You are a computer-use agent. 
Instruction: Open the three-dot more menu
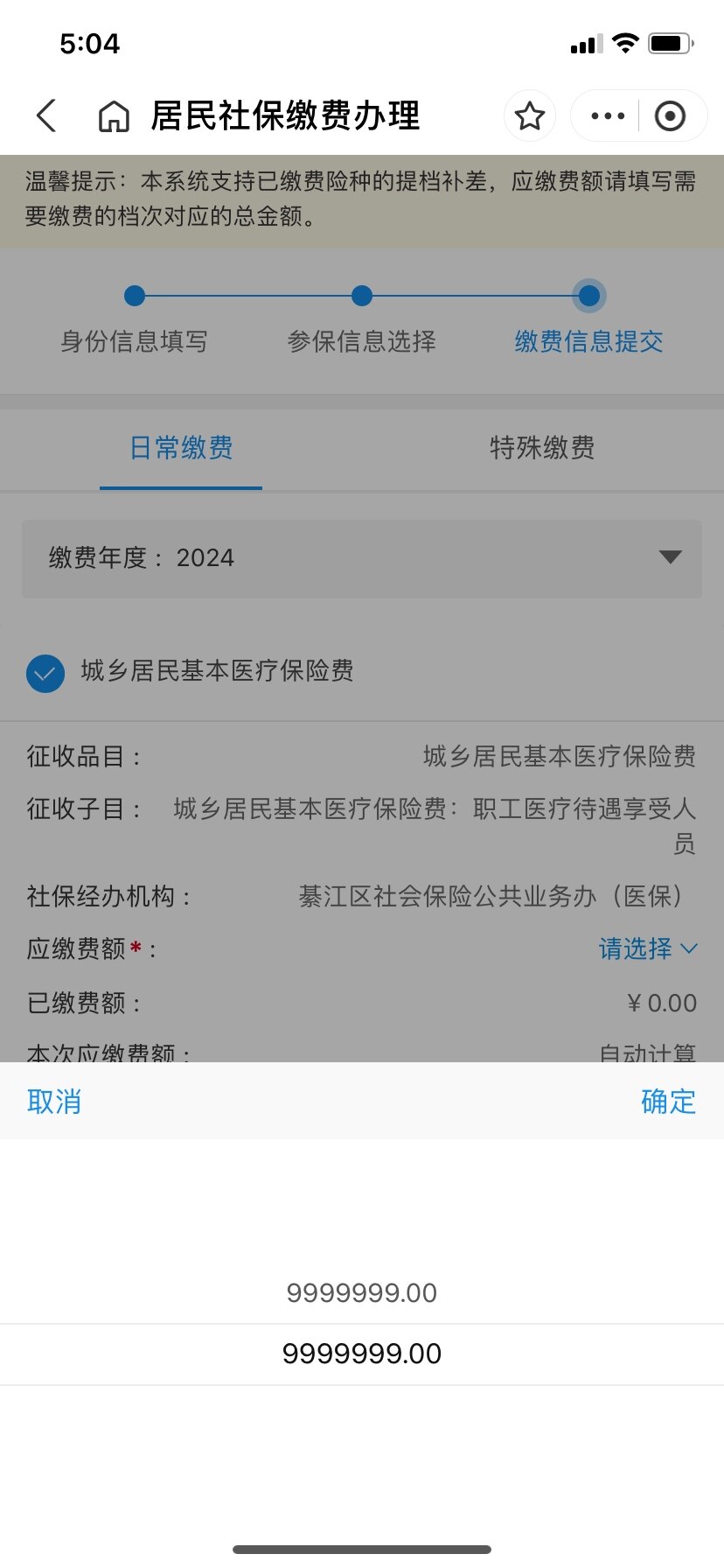pyautogui.click(x=608, y=115)
